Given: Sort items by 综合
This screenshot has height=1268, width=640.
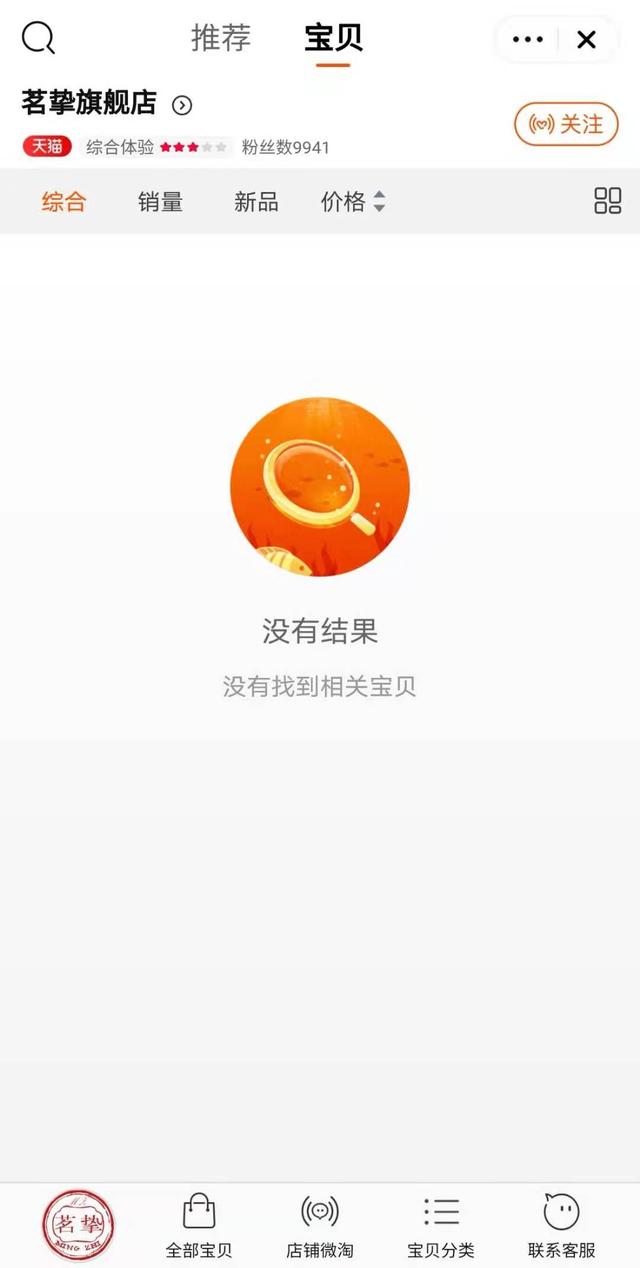Looking at the screenshot, I should [x=64, y=202].
